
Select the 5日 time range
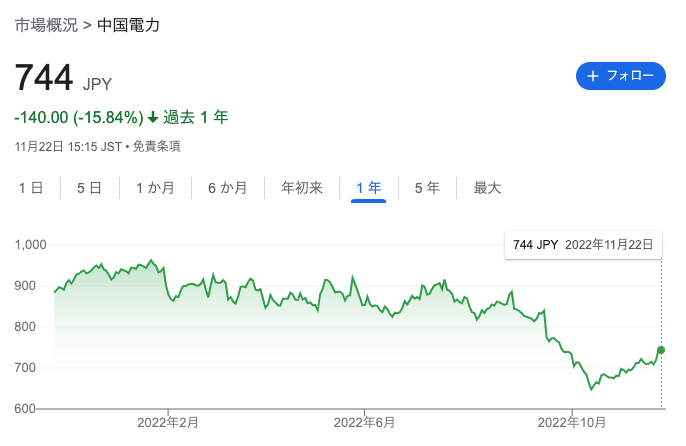tap(89, 187)
